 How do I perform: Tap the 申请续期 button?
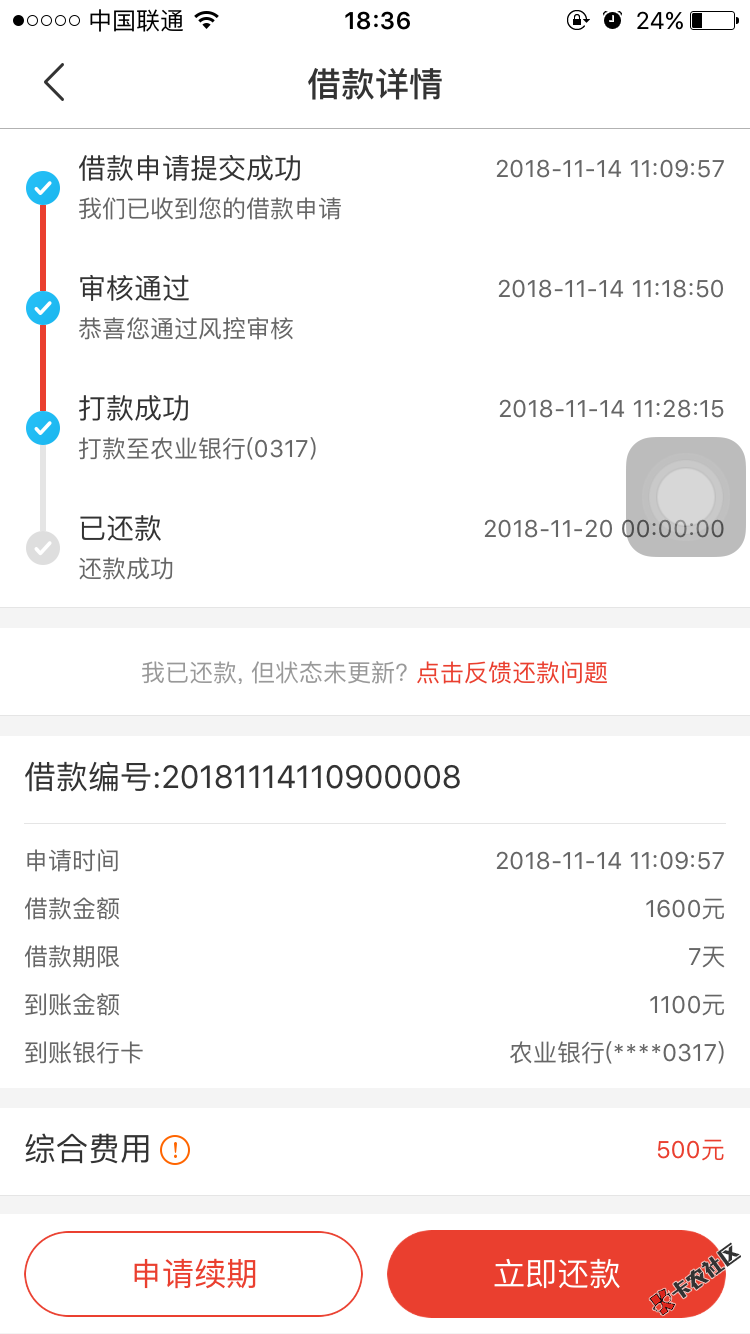click(x=194, y=1274)
